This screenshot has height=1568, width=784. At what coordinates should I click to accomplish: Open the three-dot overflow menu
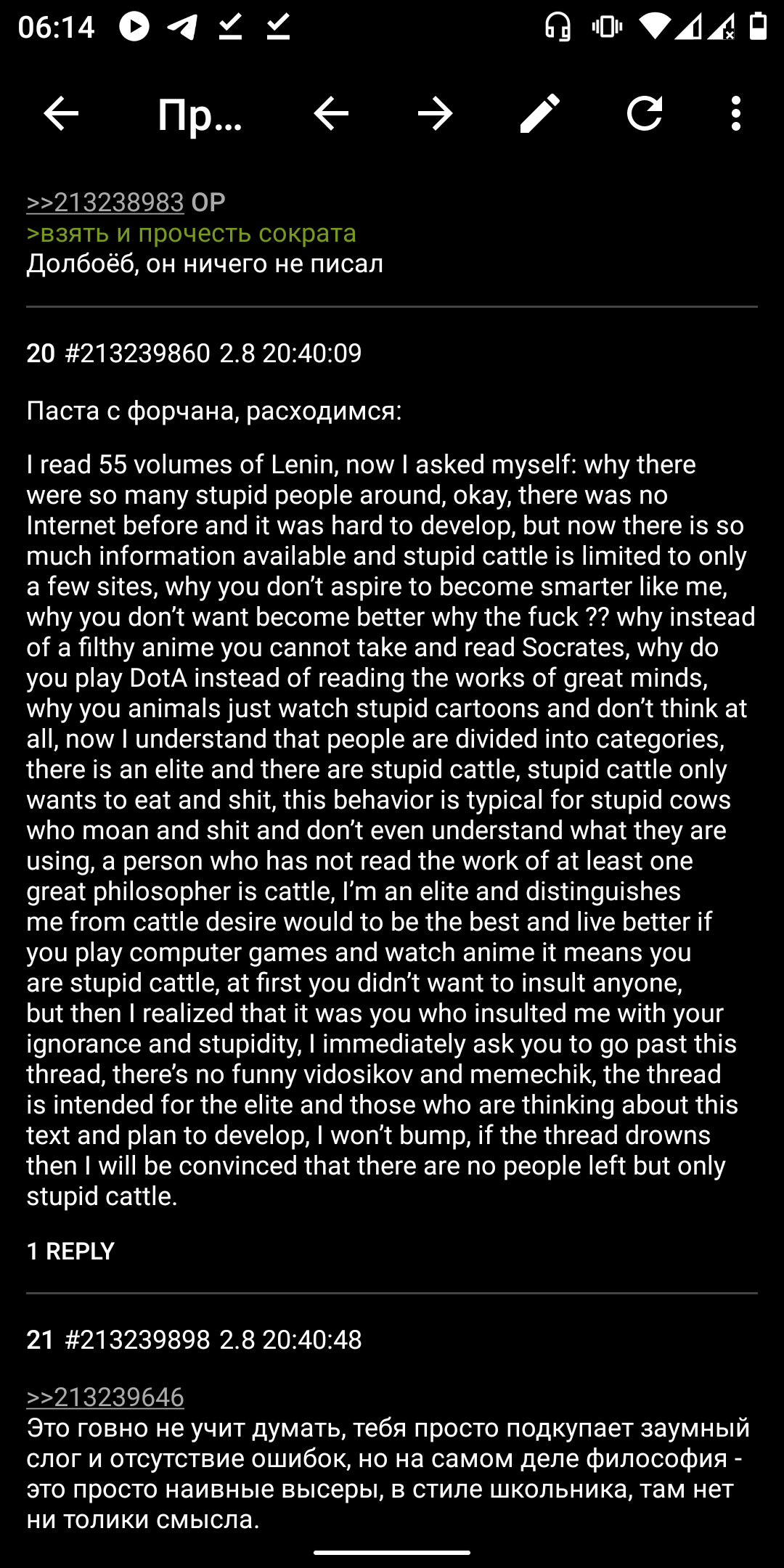pyautogui.click(x=736, y=113)
